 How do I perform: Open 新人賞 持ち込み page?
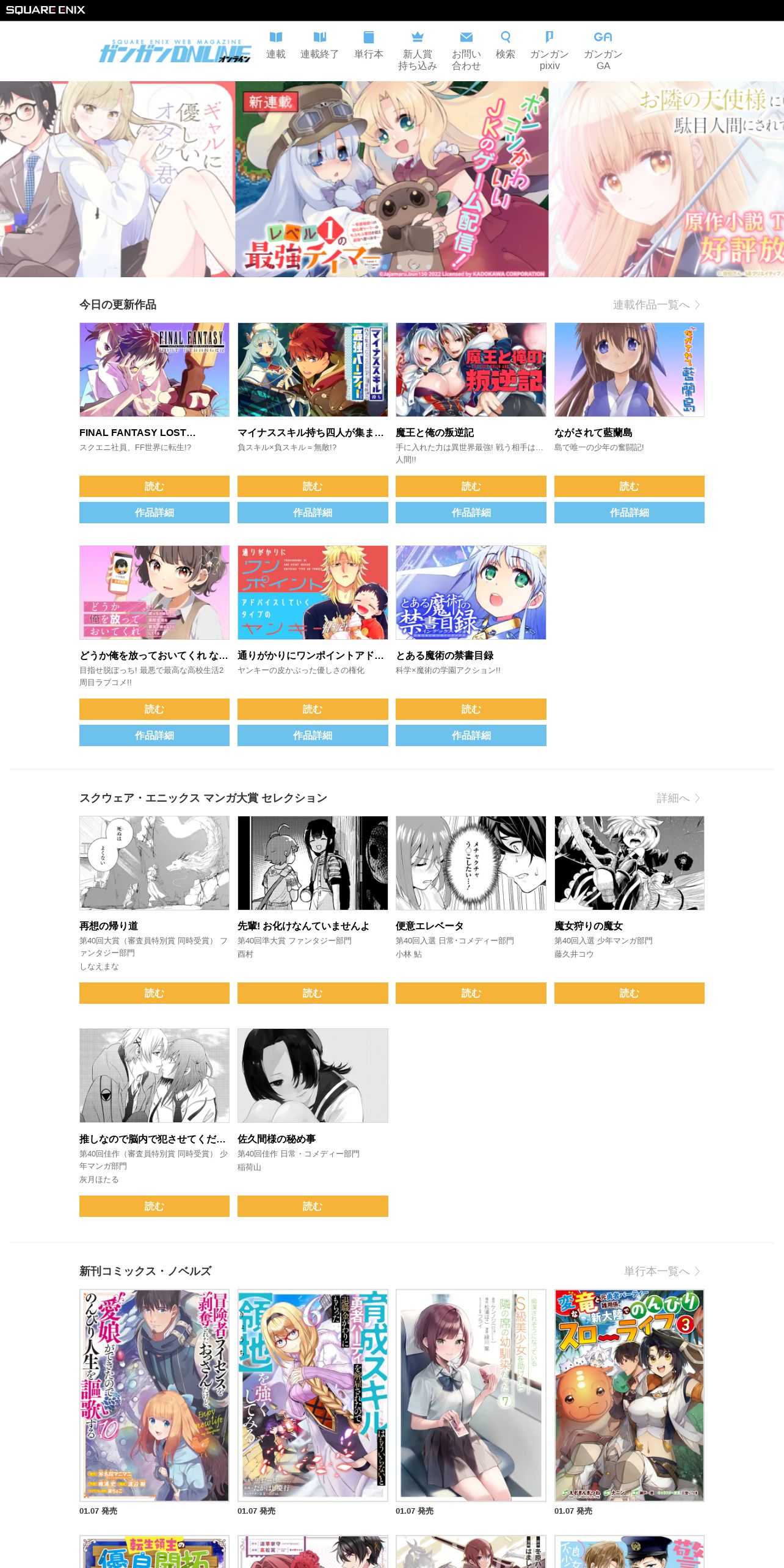(x=418, y=51)
